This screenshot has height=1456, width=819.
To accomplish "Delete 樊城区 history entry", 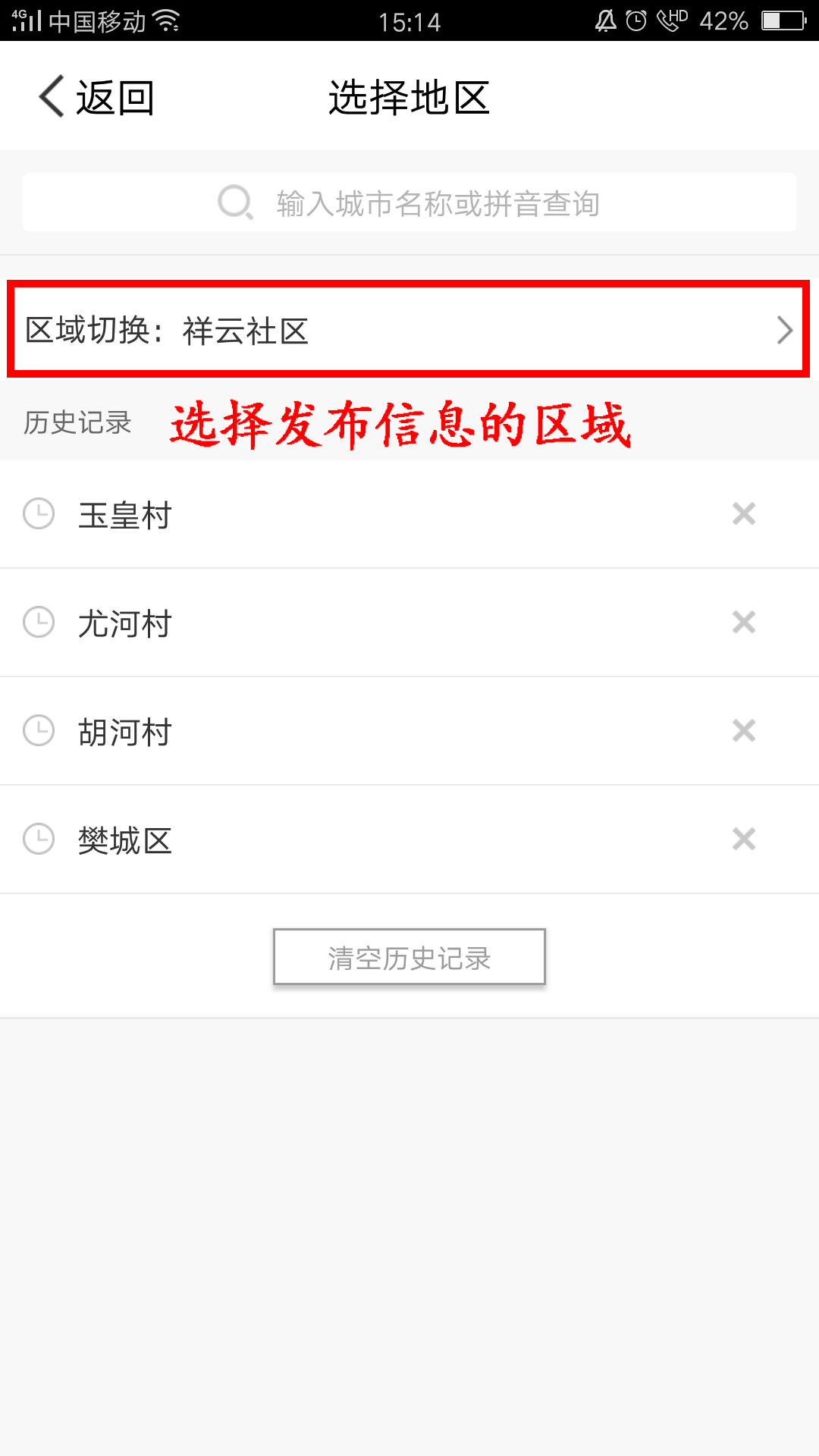I will click(744, 839).
